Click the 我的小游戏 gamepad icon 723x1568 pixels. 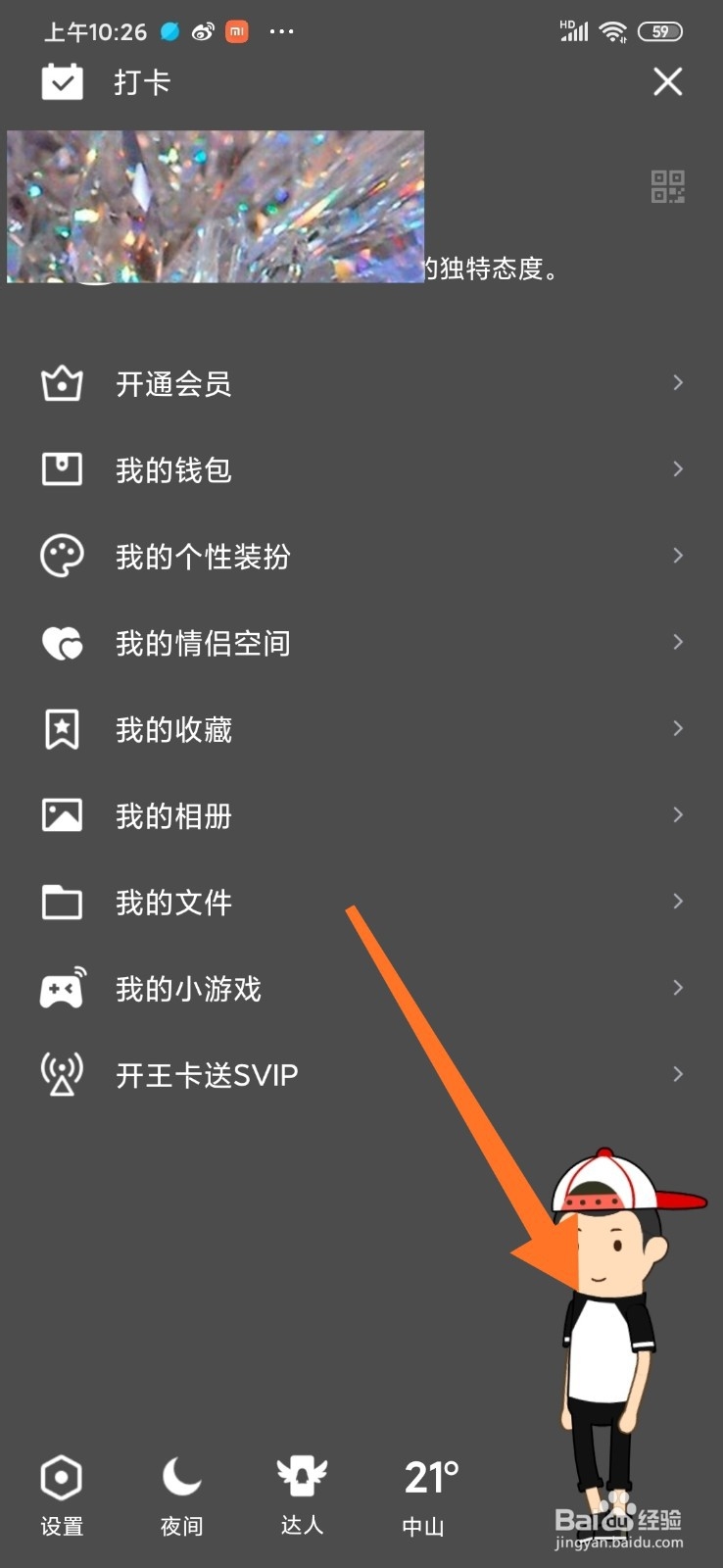(62, 988)
